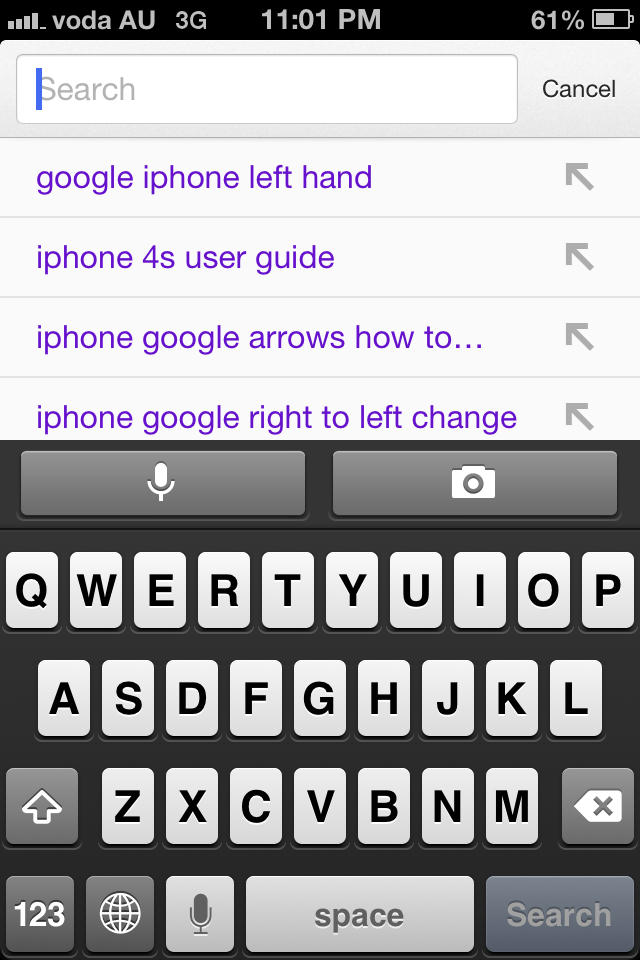Select suggestion "google iphone left hand"
The image size is (640, 960).
[204, 178]
